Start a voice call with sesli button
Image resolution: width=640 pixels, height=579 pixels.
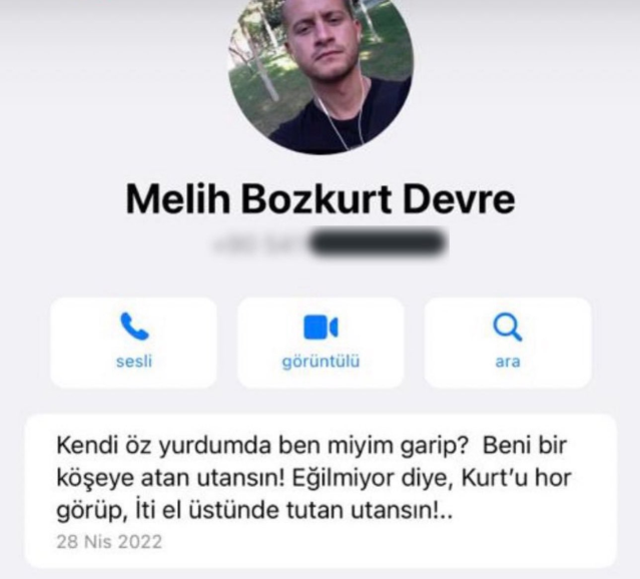tap(133, 342)
